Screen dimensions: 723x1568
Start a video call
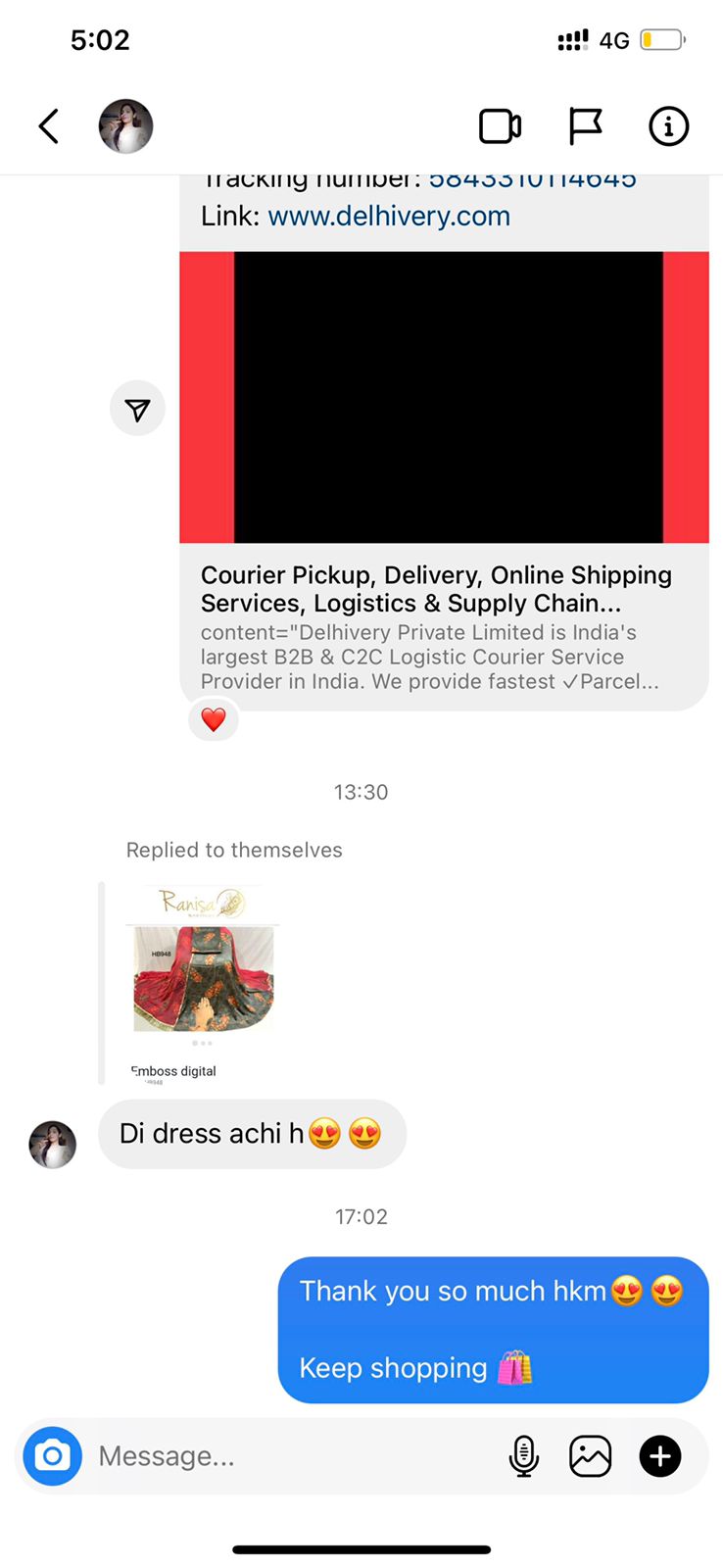click(500, 126)
